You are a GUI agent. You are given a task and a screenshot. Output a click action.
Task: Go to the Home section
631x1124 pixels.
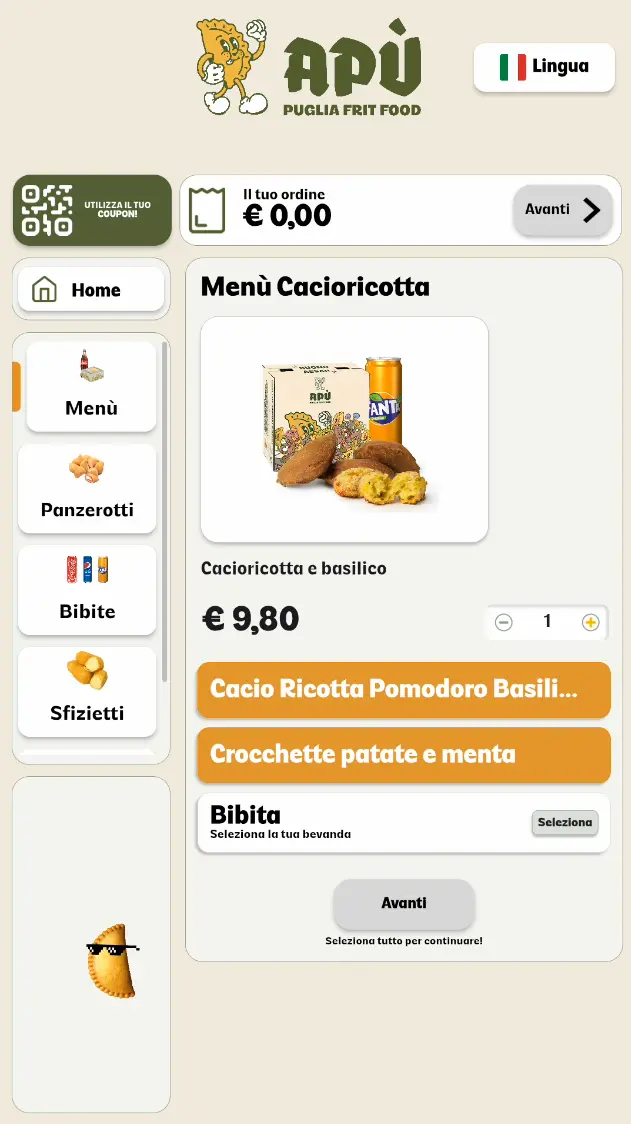(x=91, y=290)
